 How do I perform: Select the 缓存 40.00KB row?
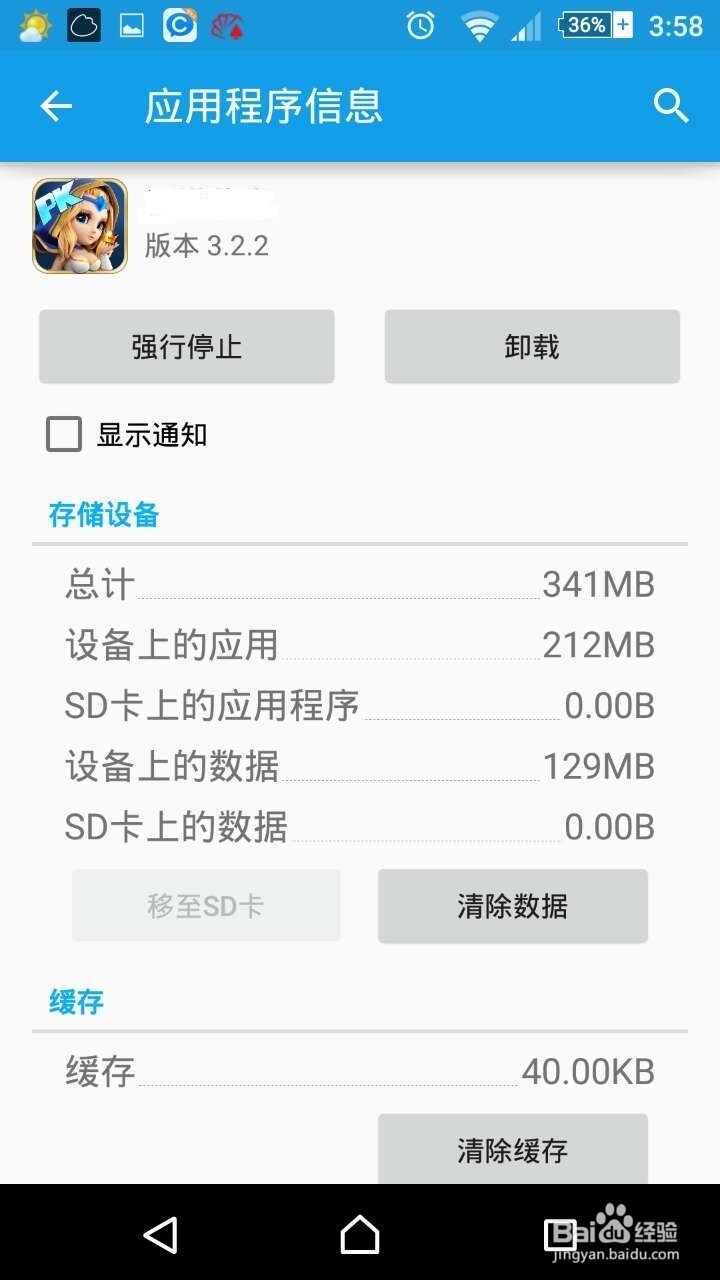coord(360,1070)
